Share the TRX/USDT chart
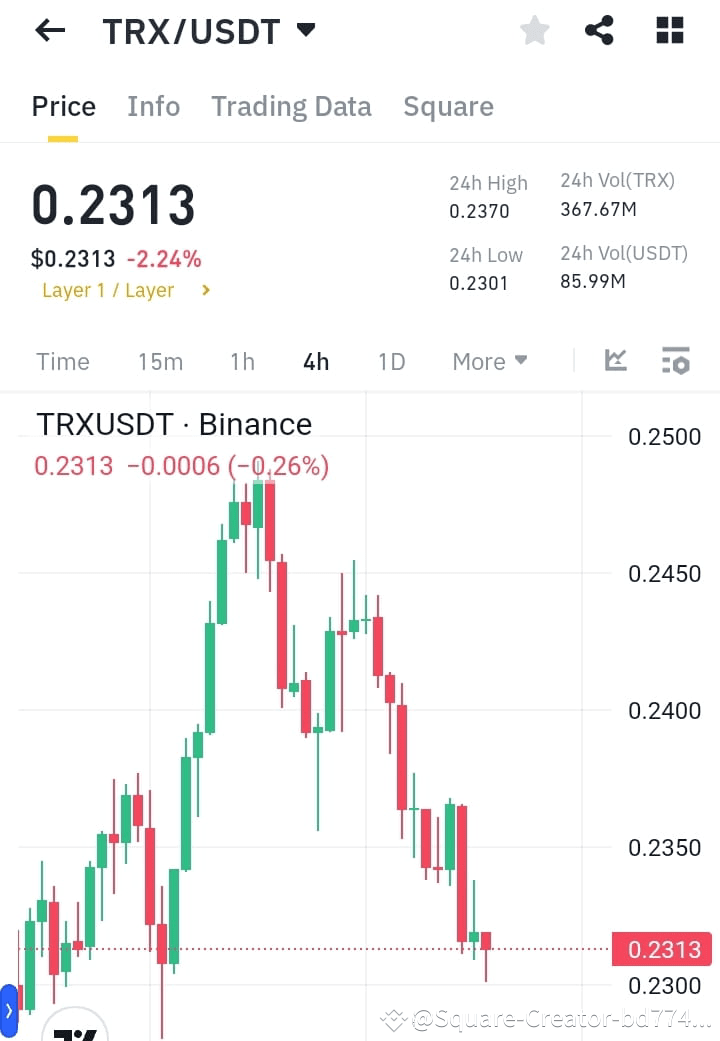This screenshot has width=720, height=1041. click(599, 30)
